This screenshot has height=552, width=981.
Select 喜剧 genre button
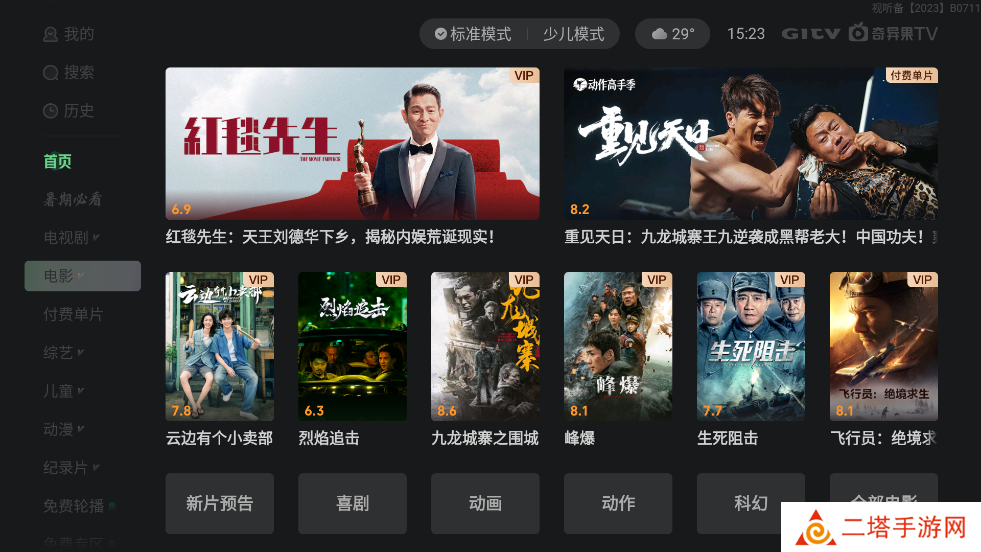pos(352,503)
